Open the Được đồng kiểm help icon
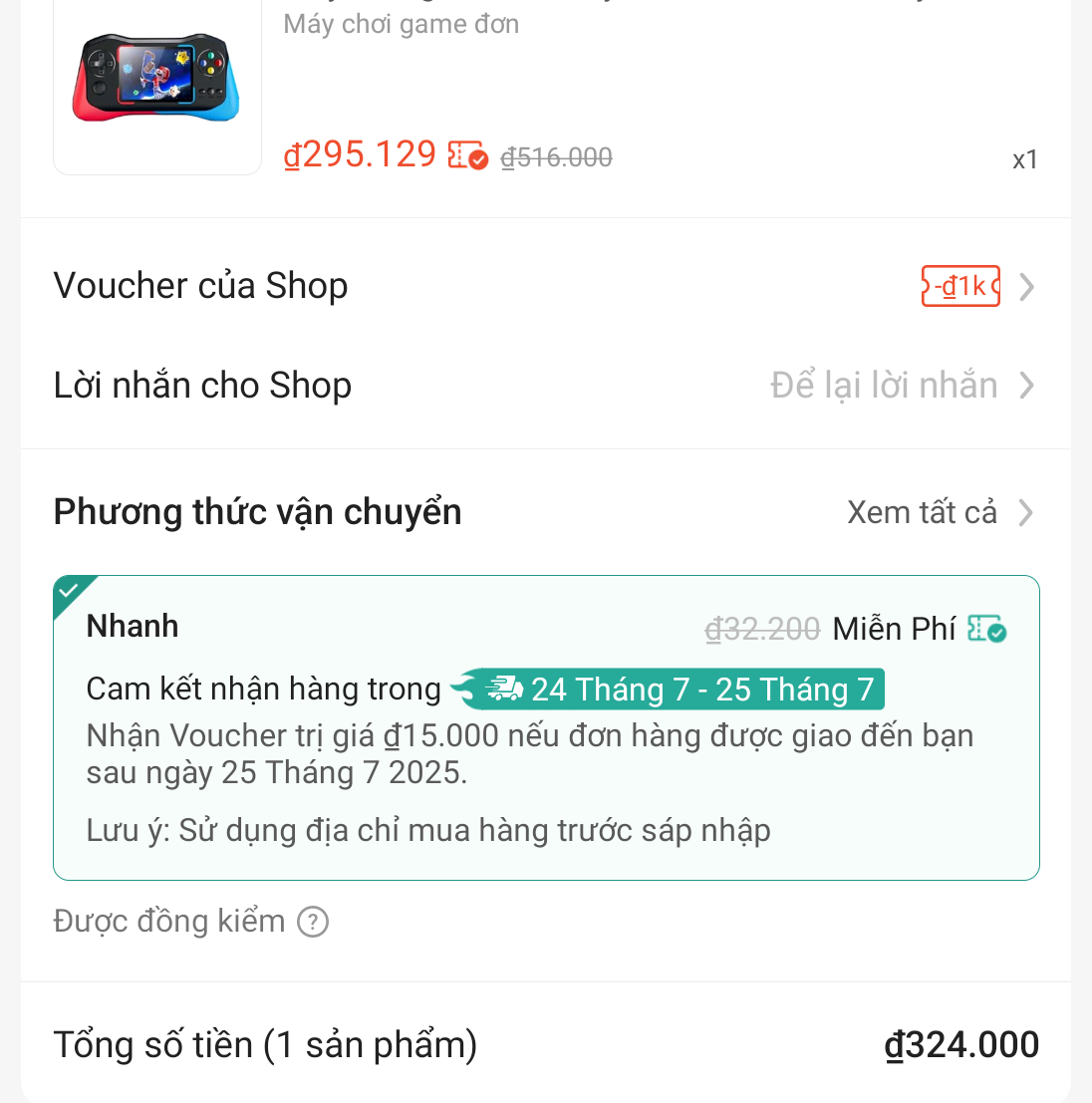Screen dimensions: 1092x1103 (x=313, y=922)
